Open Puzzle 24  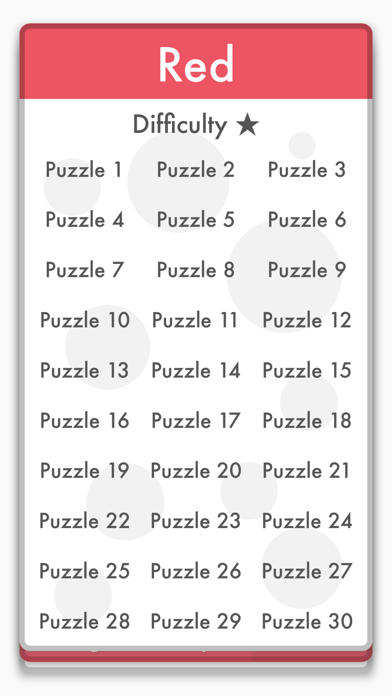pyautogui.click(x=307, y=521)
